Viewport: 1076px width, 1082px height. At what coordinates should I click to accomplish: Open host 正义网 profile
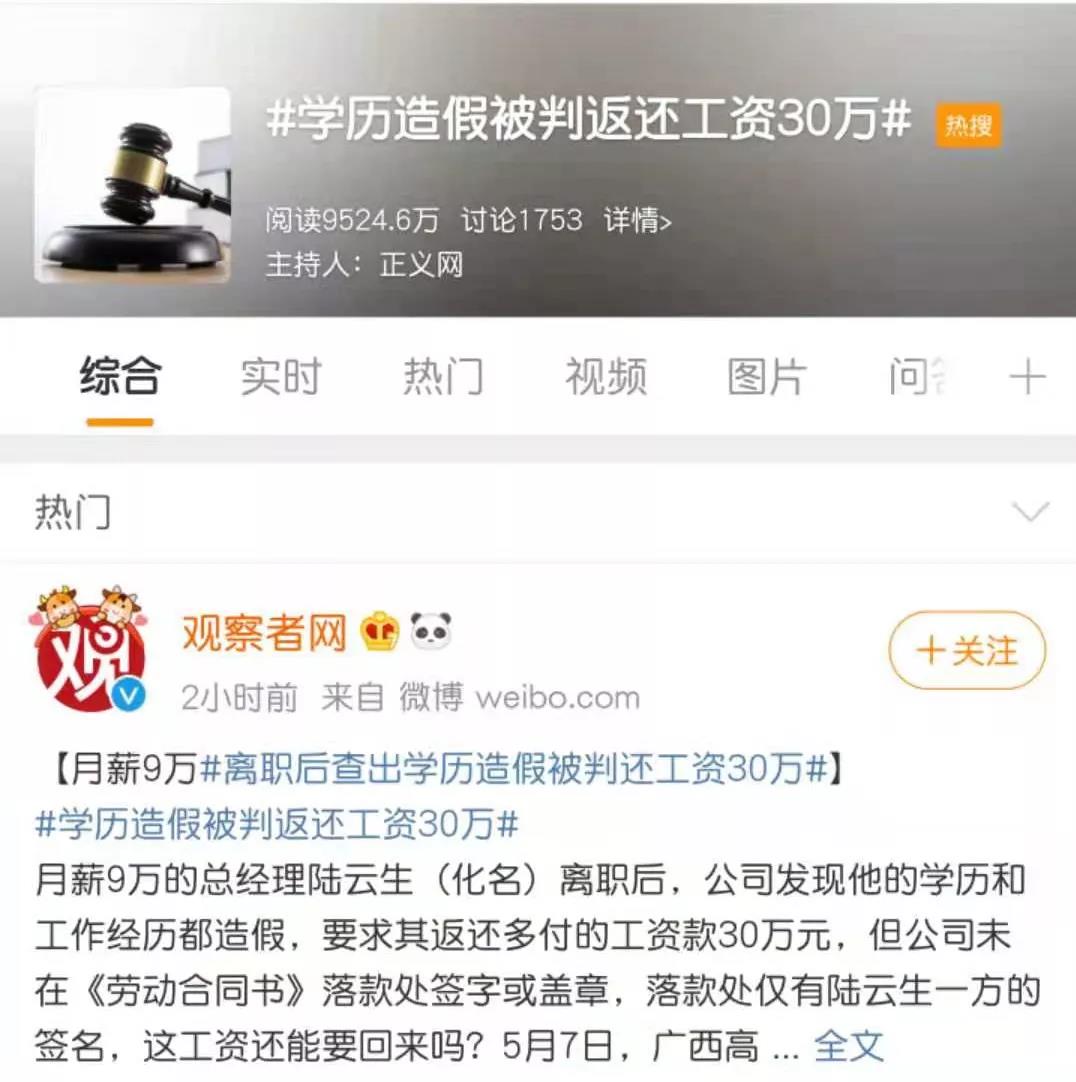coord(421,265)
